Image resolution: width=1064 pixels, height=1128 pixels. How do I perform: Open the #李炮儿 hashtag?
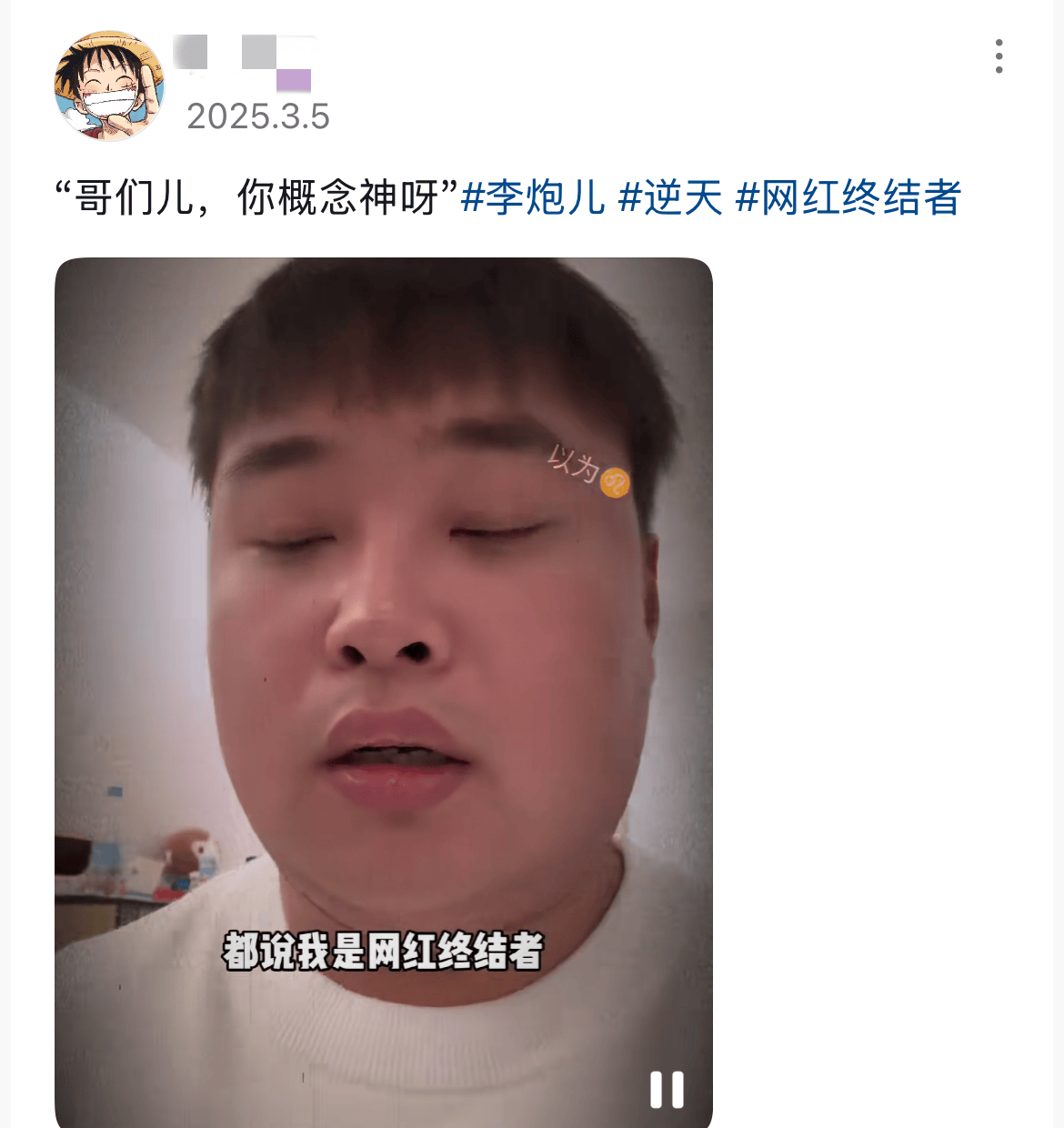tap(533, 197)
